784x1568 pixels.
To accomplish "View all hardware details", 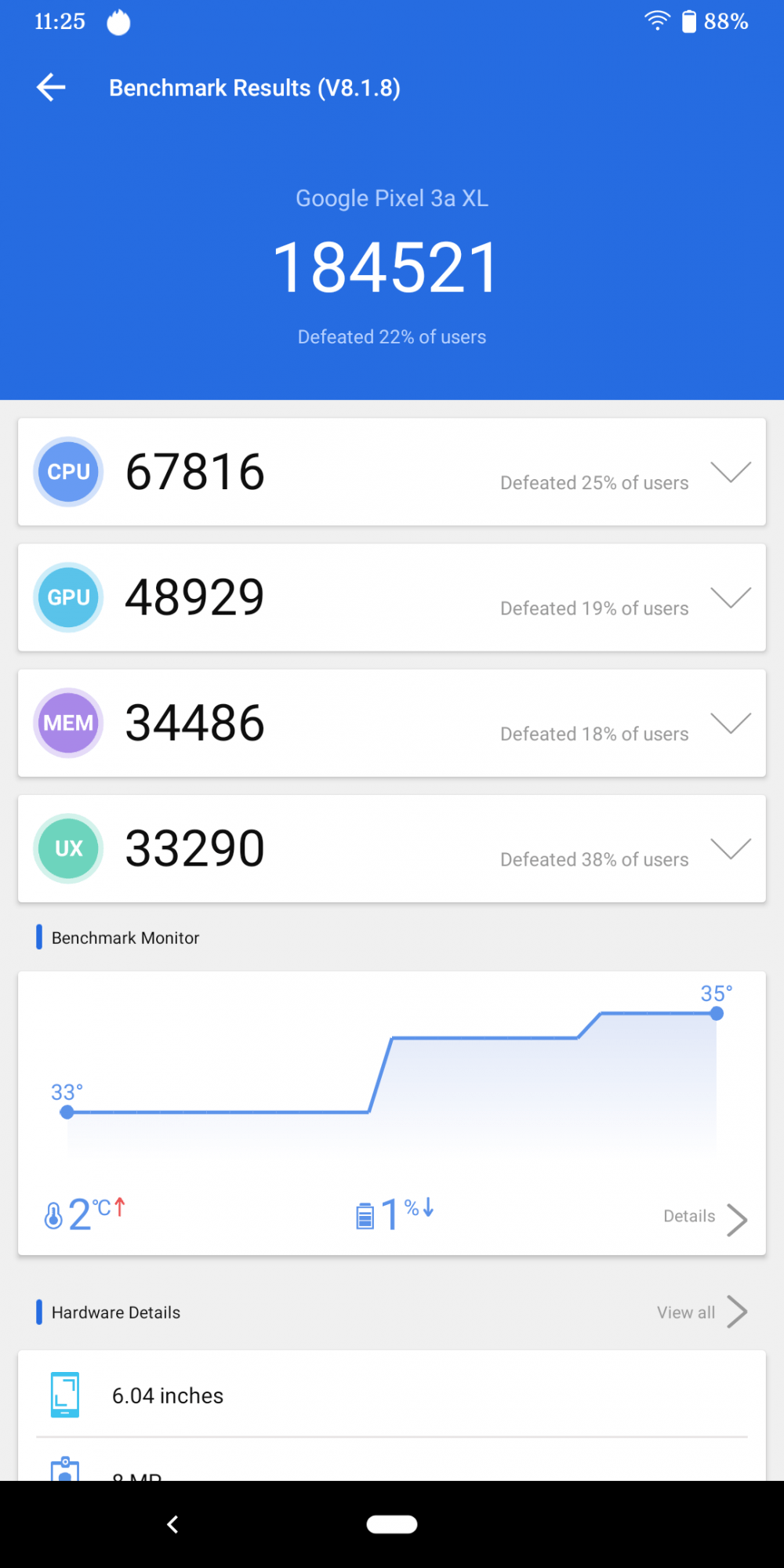I will coord(701,1312).
